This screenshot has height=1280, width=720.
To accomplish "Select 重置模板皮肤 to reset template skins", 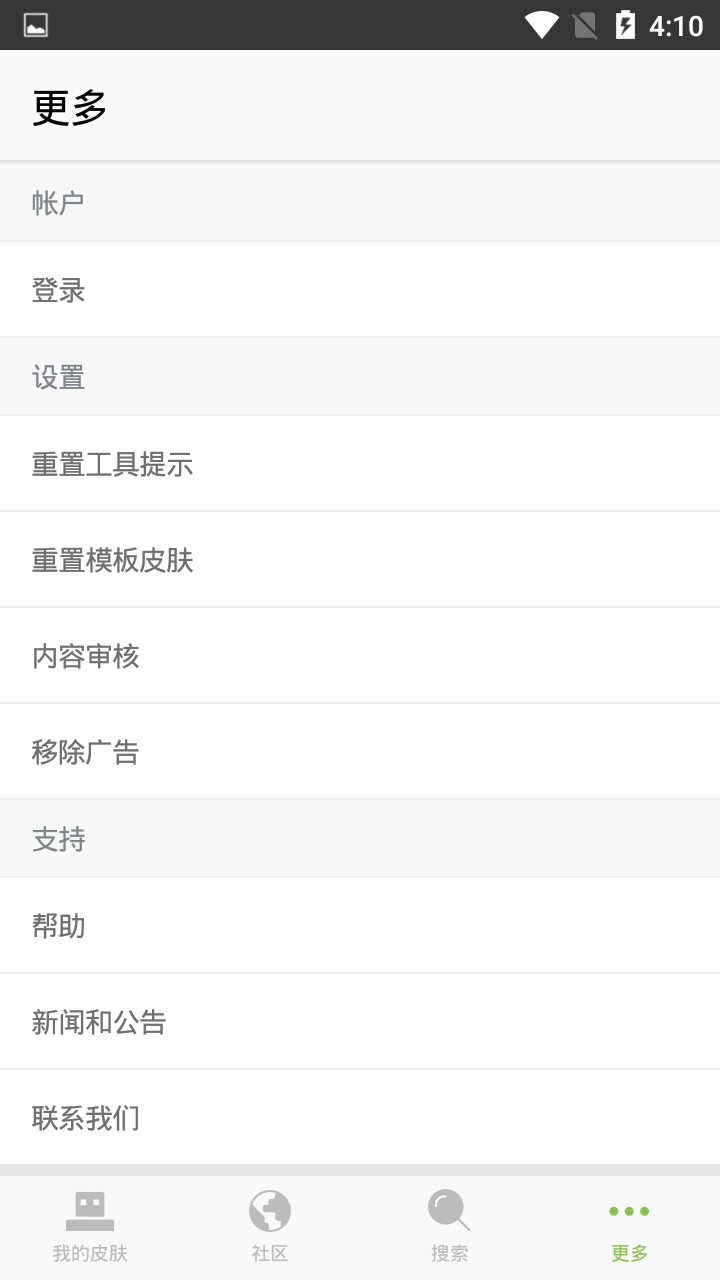I will 360,559.
